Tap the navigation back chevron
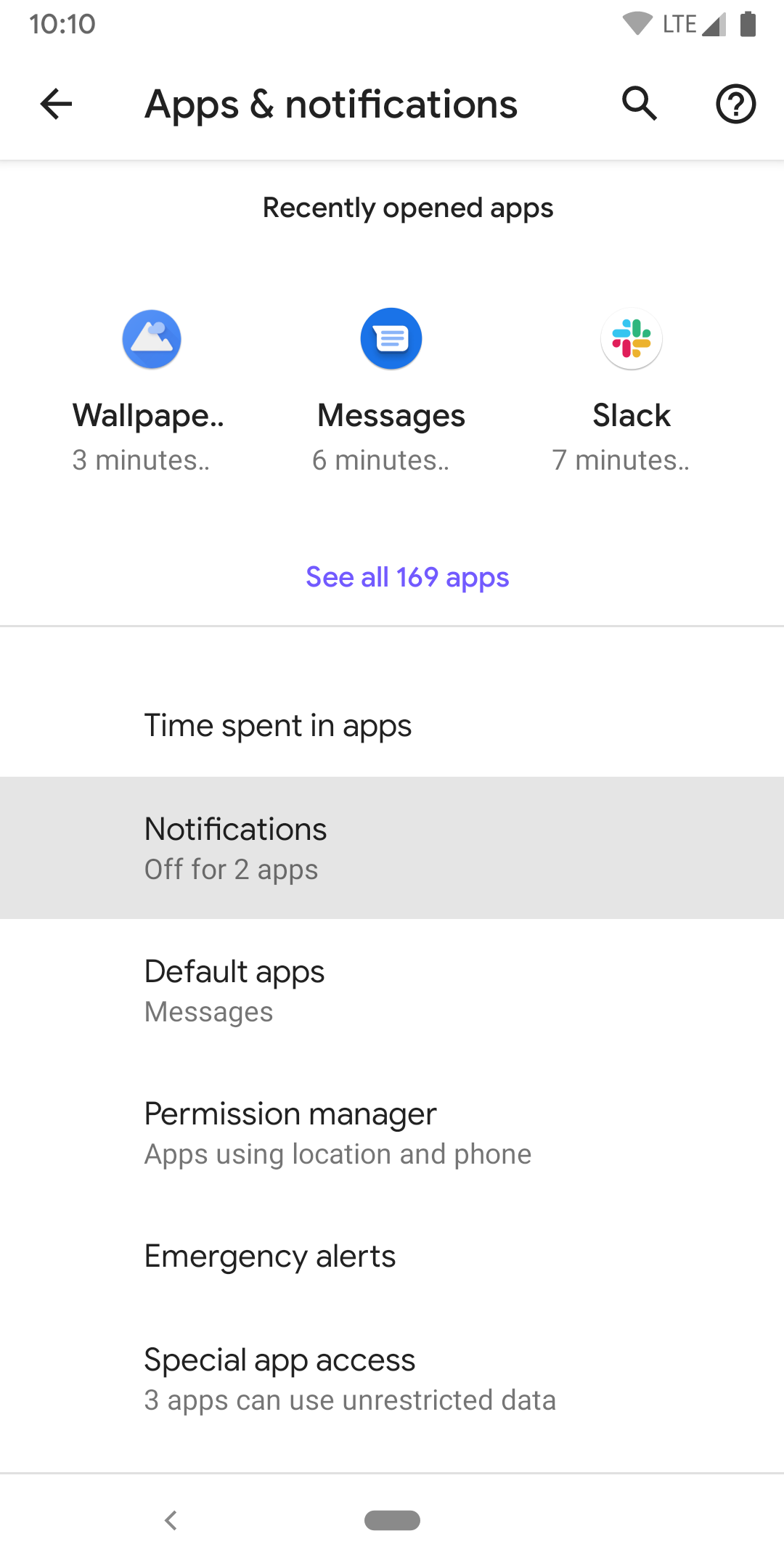This screenshot has width=784, height=1568. [172, 1521]
